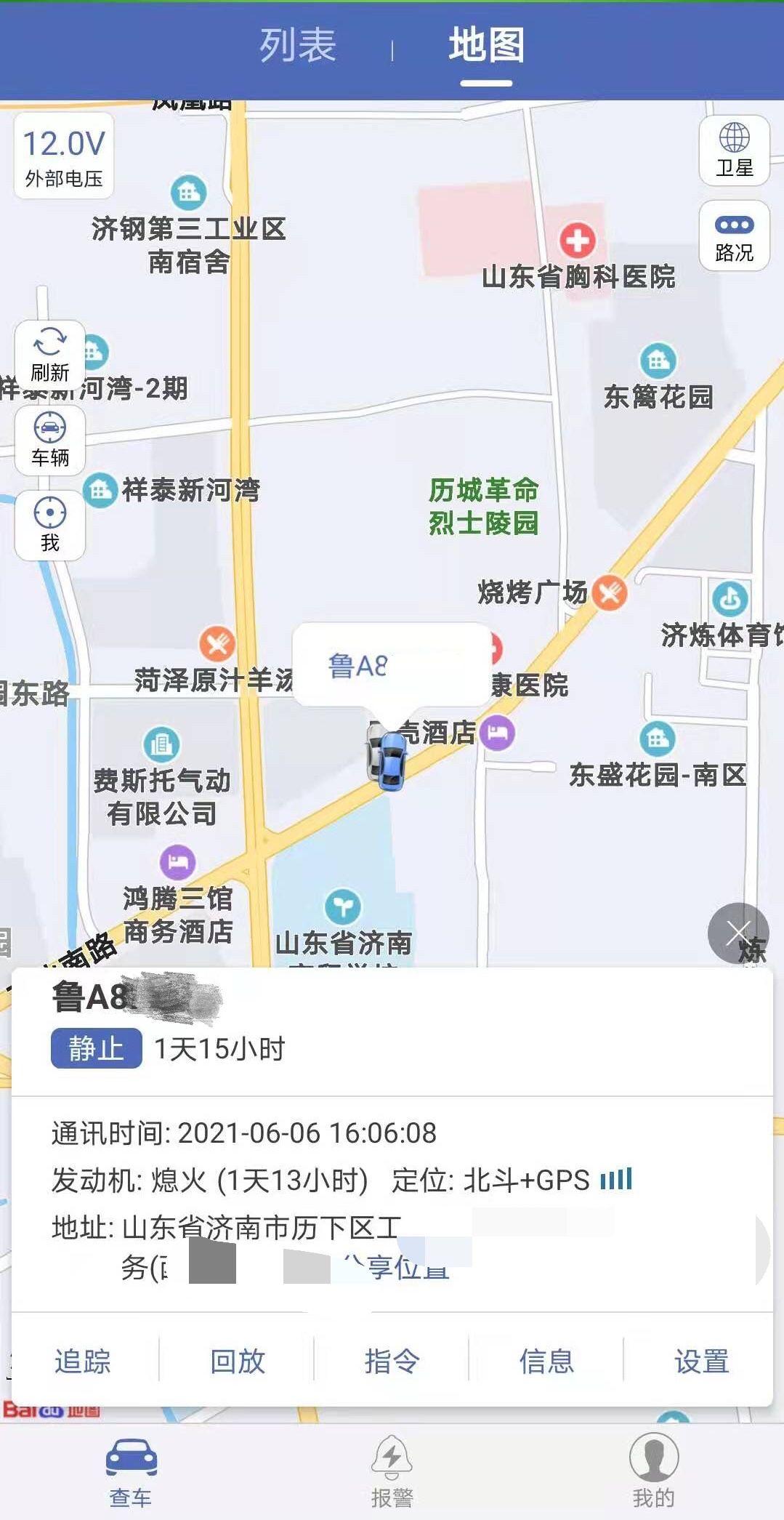Open 追踪 tracking for this vehicle

(84, 1363)
